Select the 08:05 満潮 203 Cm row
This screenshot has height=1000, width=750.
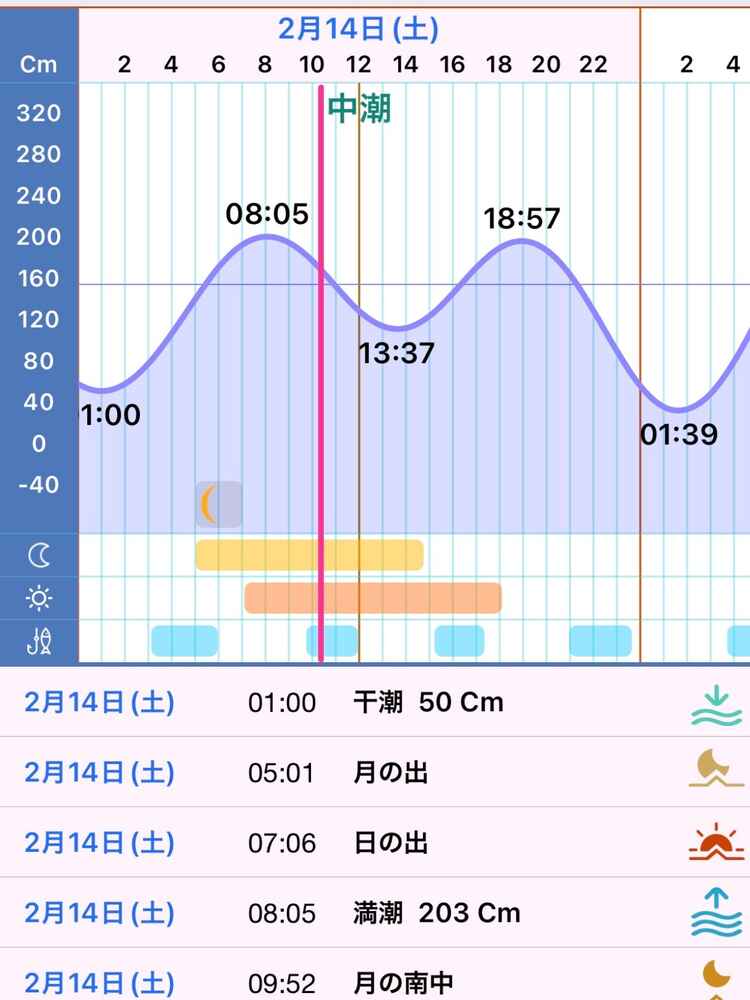point(375,913)
